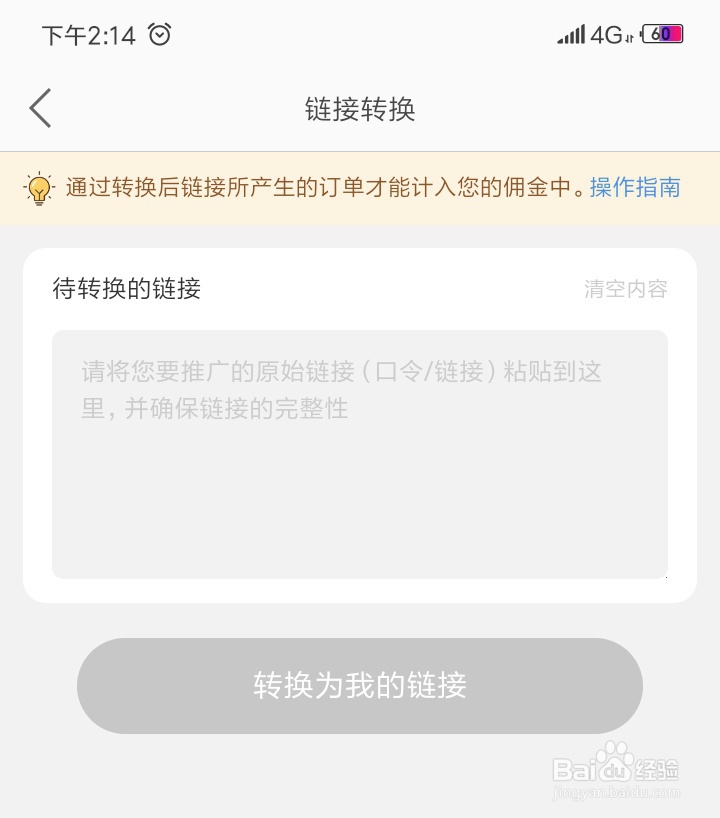Tap the alarm clock status bar icon
This screenshot has height=818, width=720.
(156, 33)
